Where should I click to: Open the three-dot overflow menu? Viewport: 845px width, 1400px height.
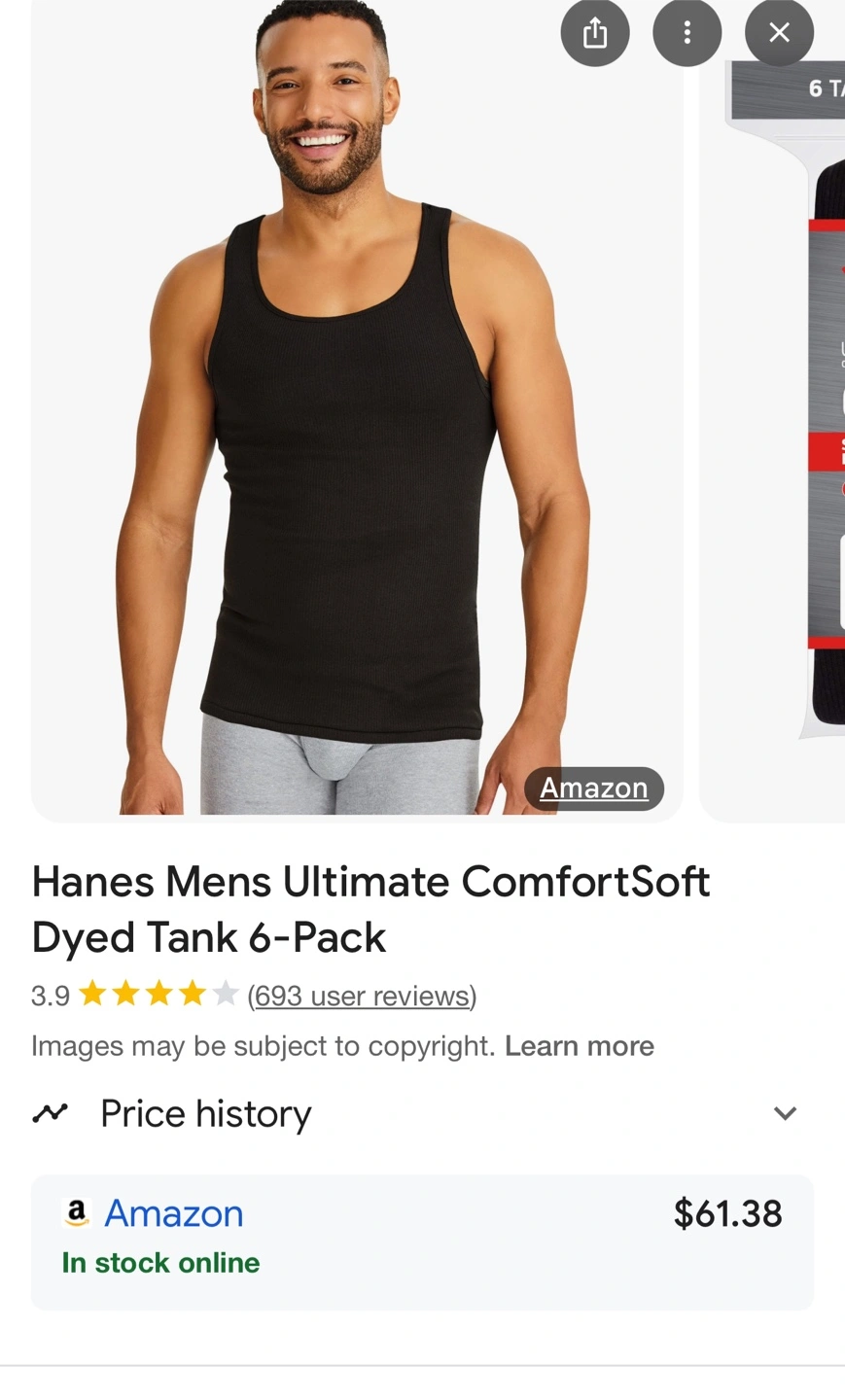click(687, 33)
